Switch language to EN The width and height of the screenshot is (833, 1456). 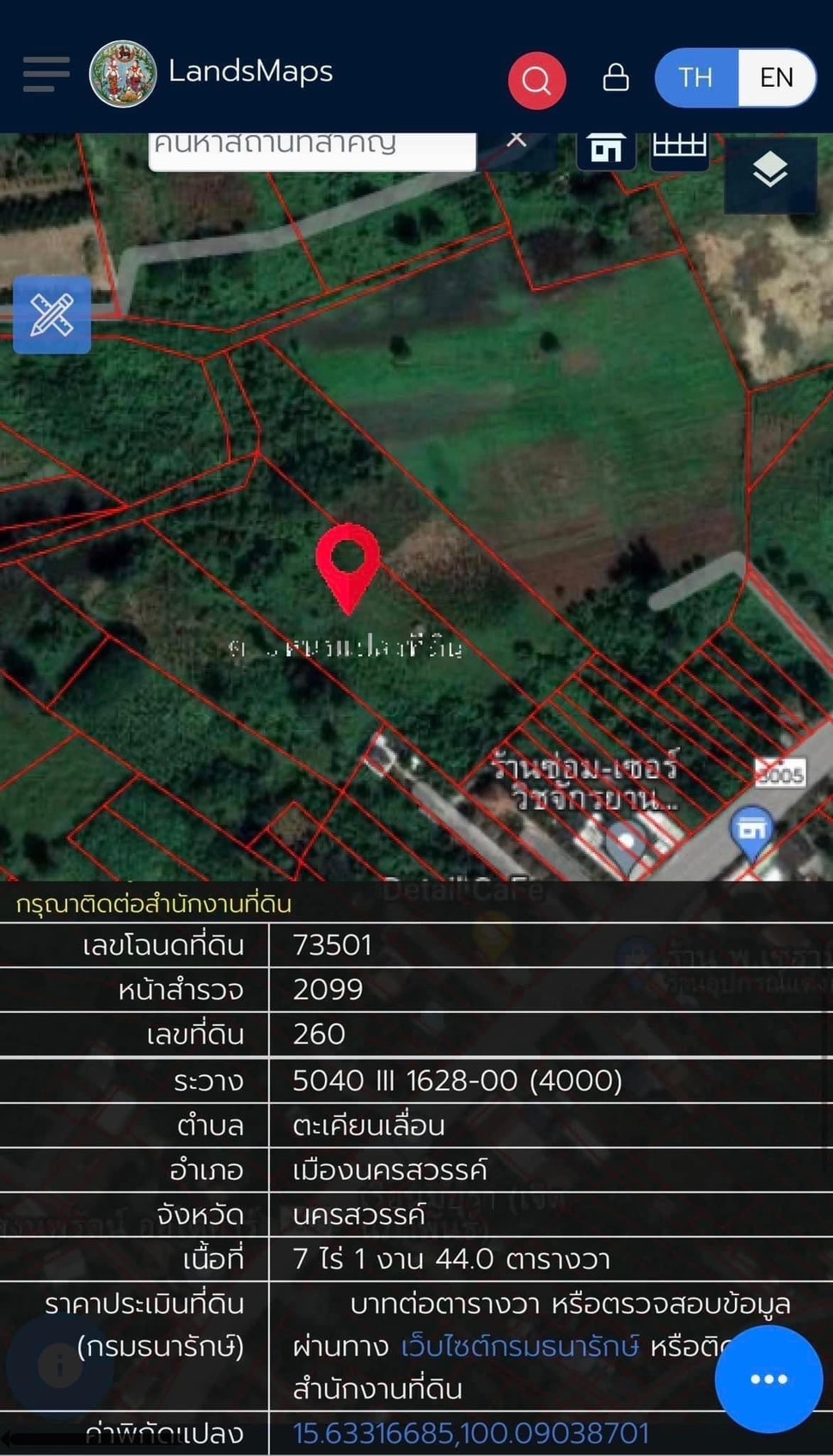776,78
